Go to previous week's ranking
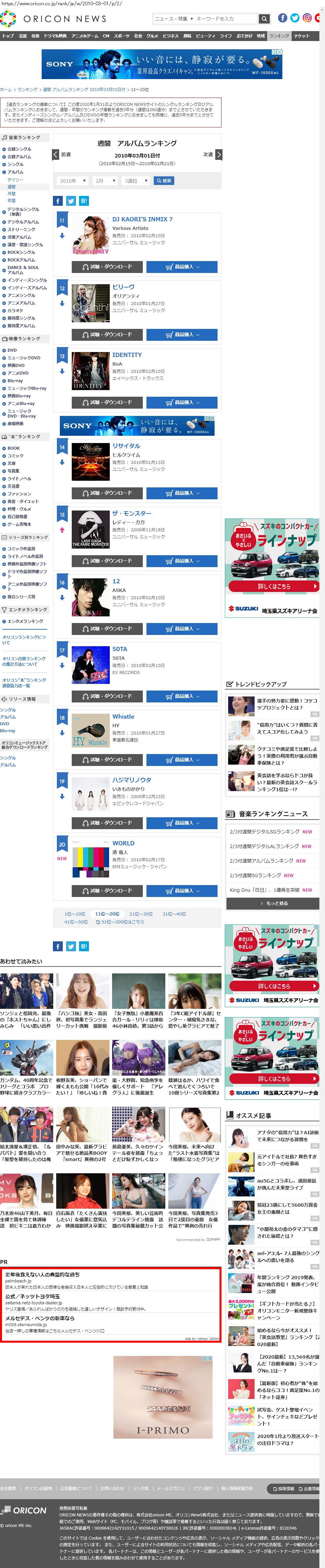Image resolution: width=325 pixels, height=1568 pixels. pos(56,155)
